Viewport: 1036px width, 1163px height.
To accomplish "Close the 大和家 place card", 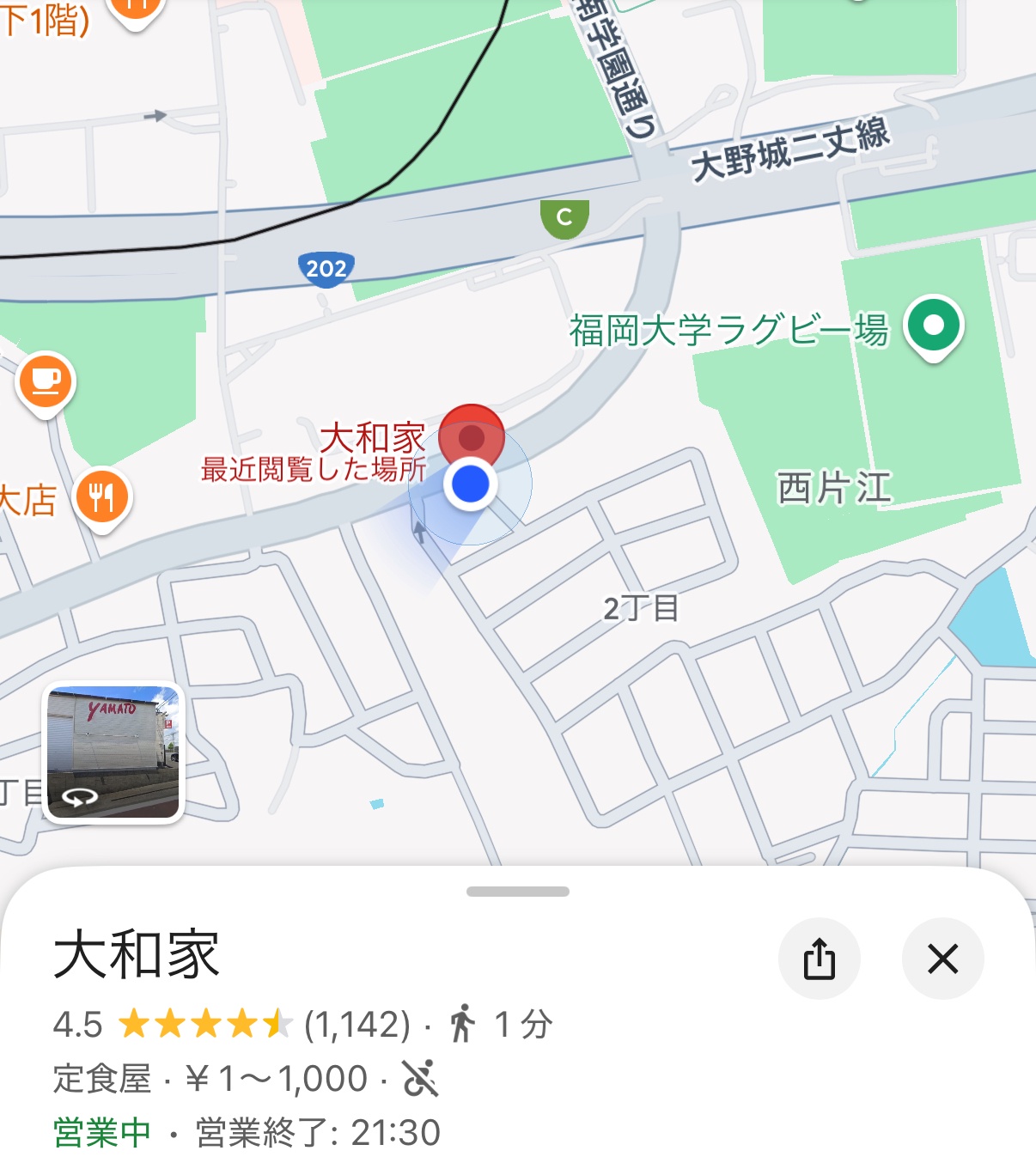I will 942,959.
